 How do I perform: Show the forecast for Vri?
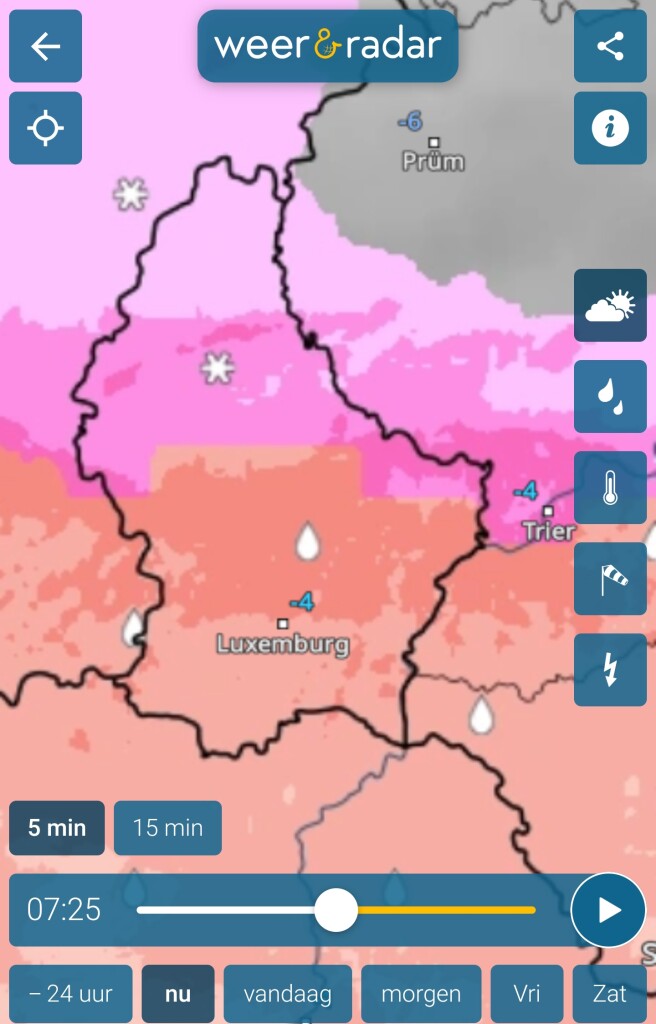coord(527,994)
